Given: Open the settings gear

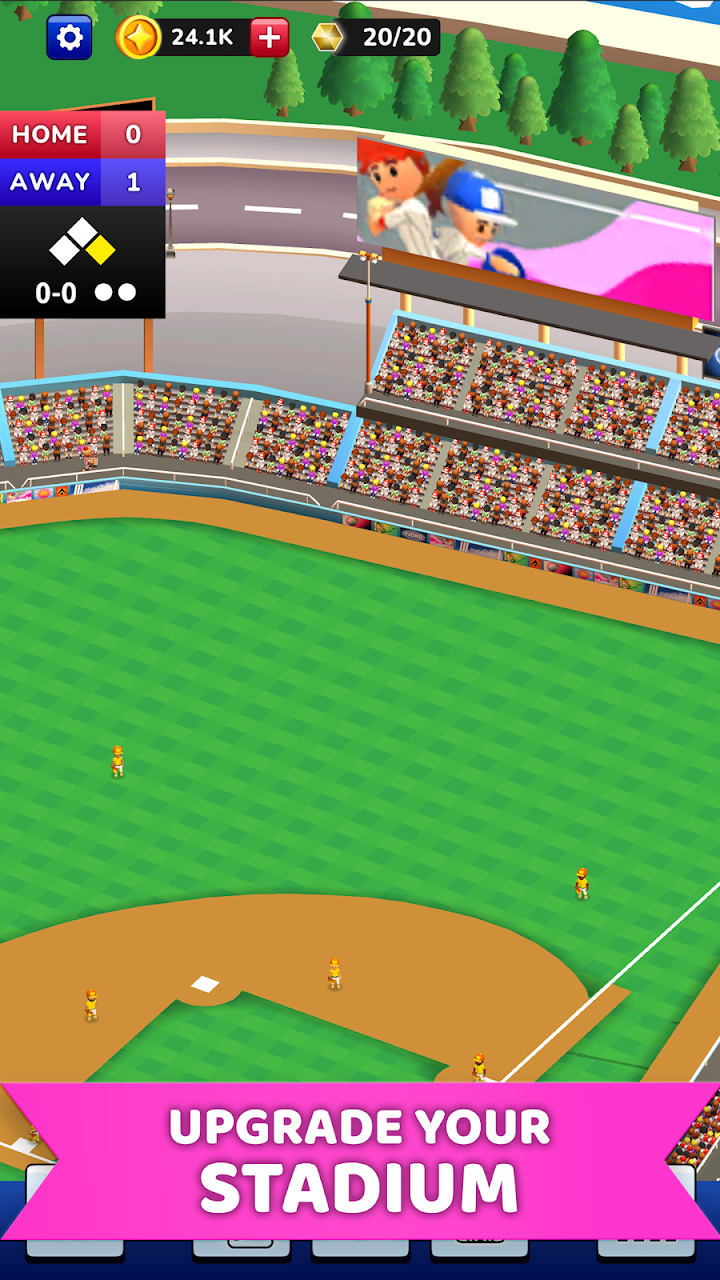Looking at the screenshot, I should coord(69,38).
